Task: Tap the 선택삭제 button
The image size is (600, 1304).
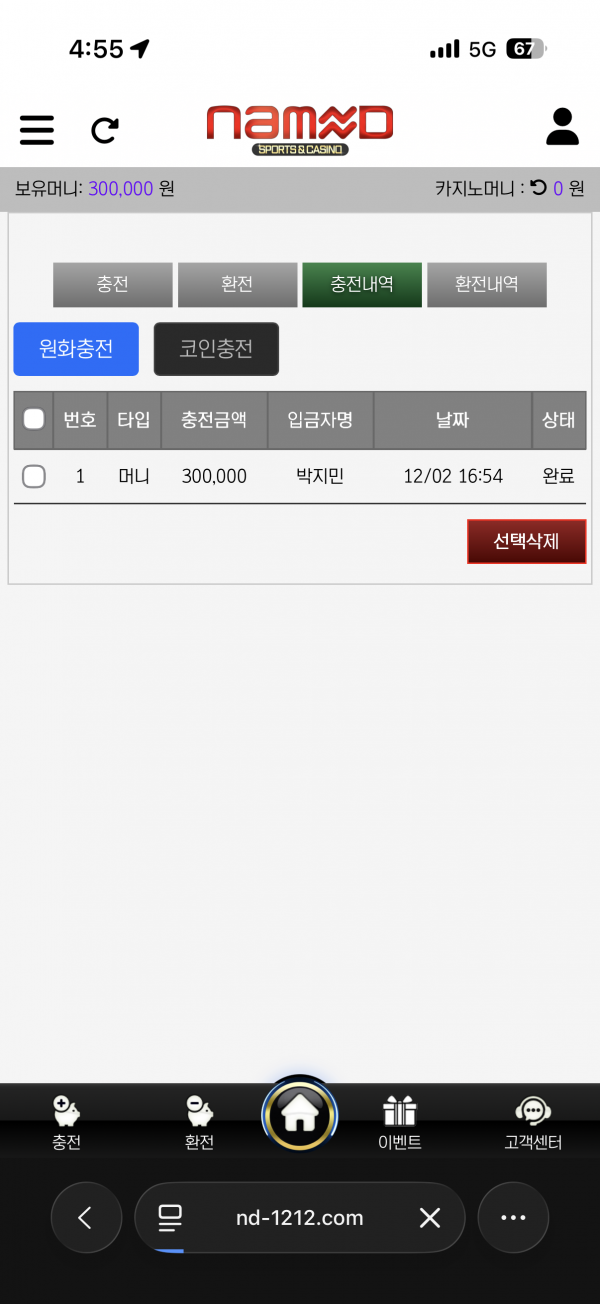Action: click(526, 541)
